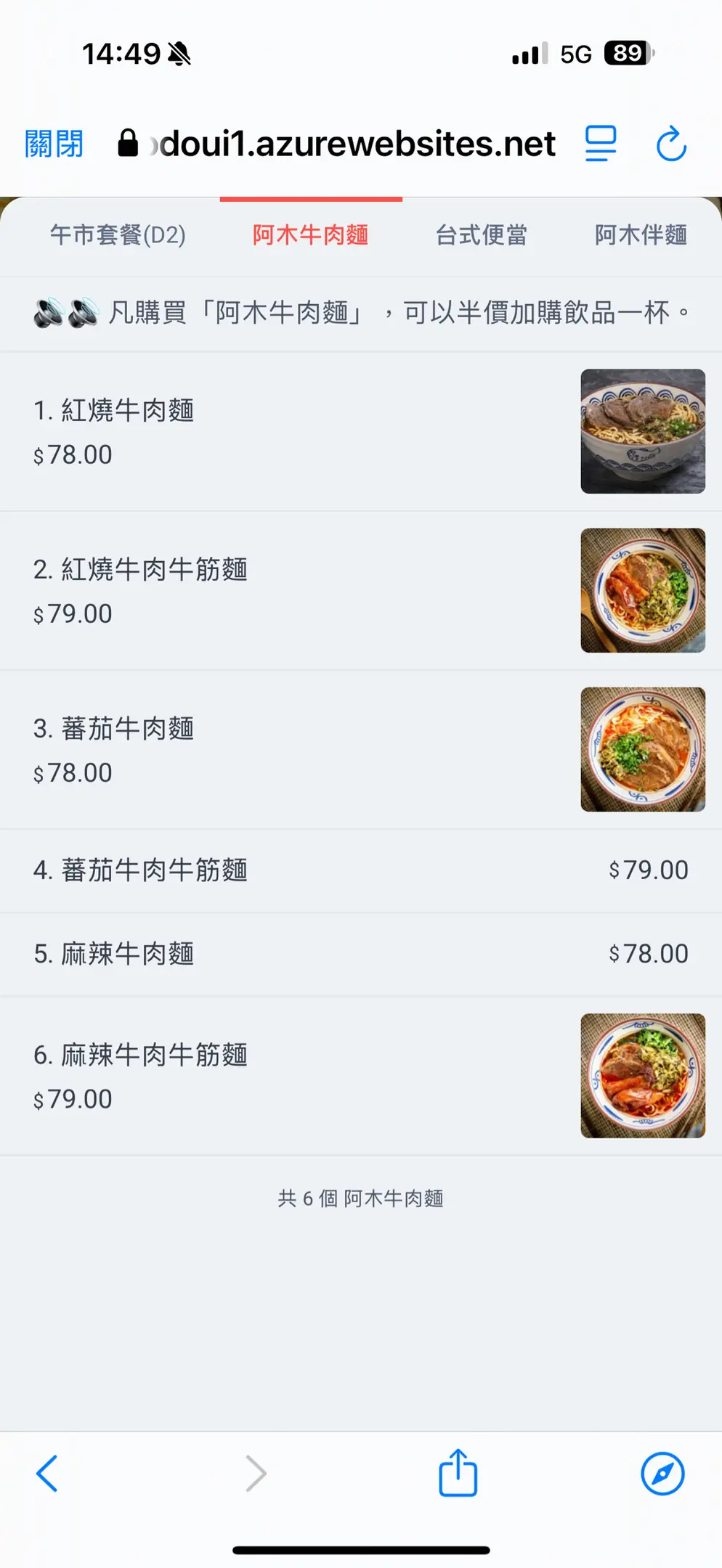The image size is (722, 1568).
Task: Share this page
Action: 458,1474
